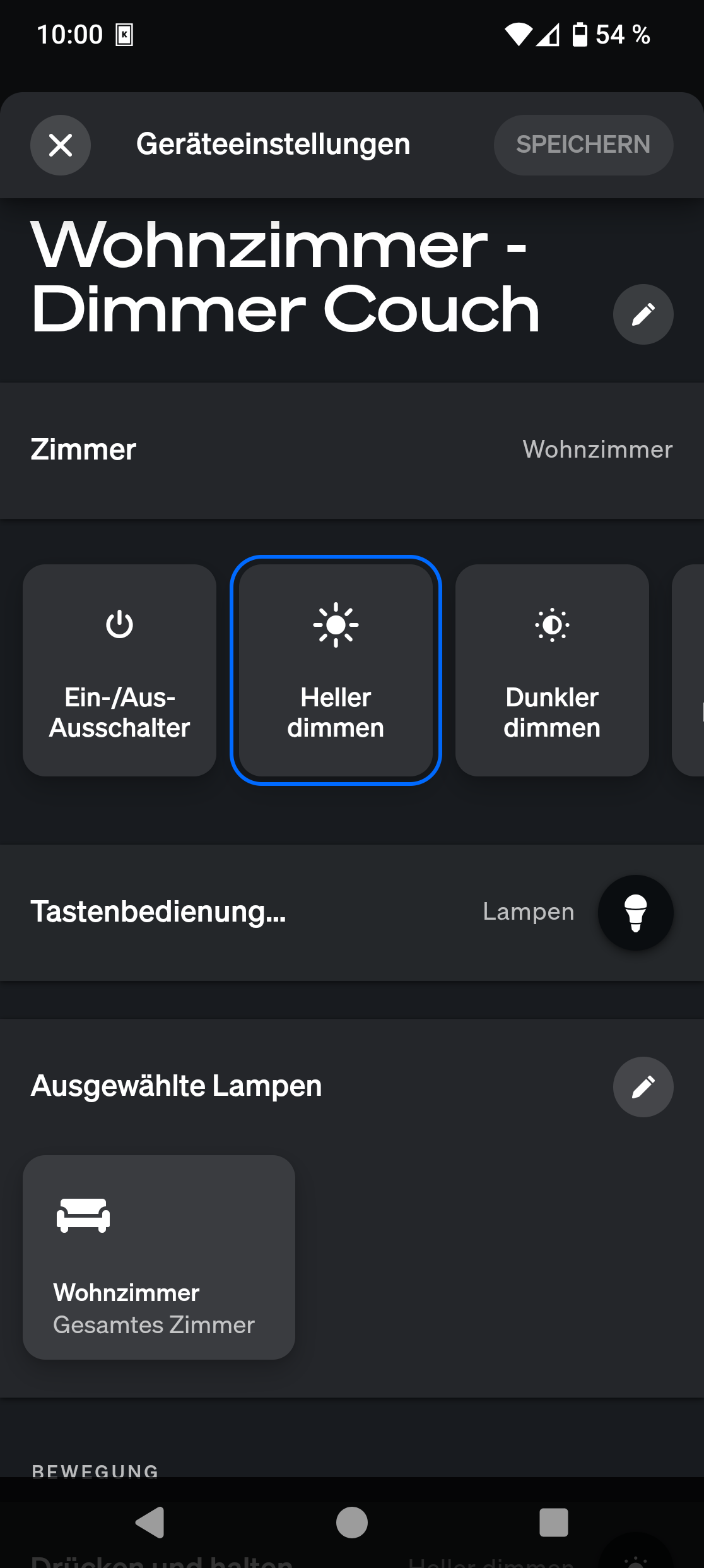
Task: Tap the half-brightness icon on Dunkler dimmen
Action: (551, 624)
